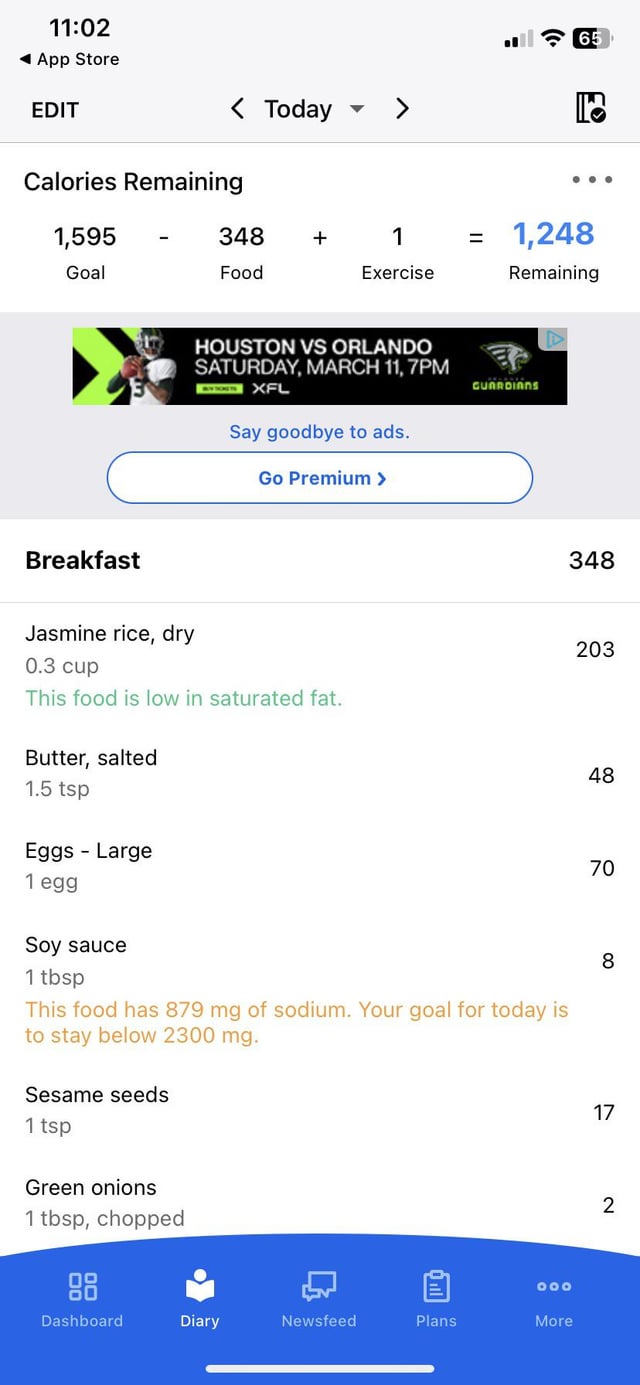Select the Diary tab

[x=200, y=1300]
